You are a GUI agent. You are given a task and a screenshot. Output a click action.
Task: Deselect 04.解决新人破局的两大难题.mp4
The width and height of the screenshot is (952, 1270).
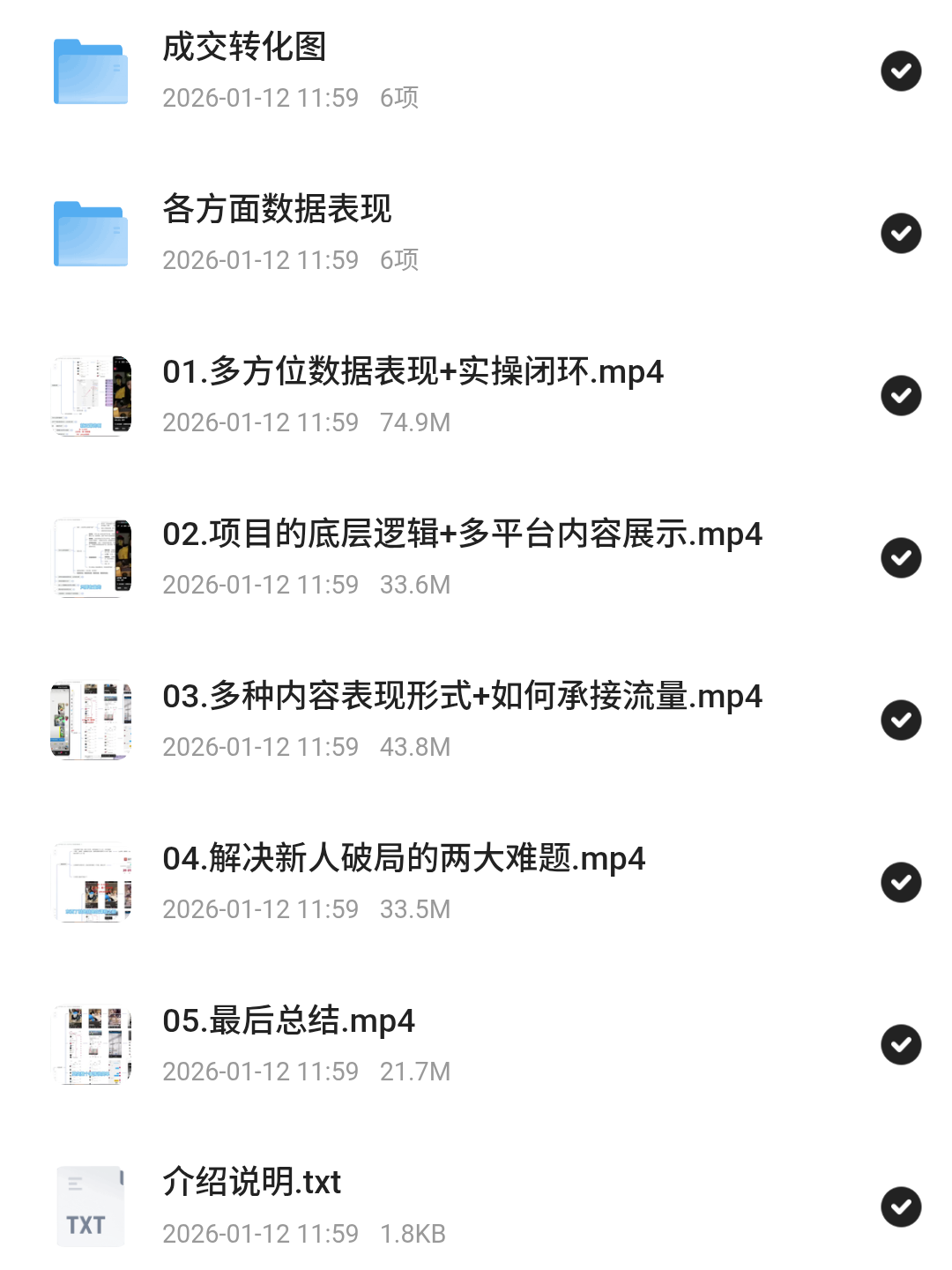click(901, 883)
